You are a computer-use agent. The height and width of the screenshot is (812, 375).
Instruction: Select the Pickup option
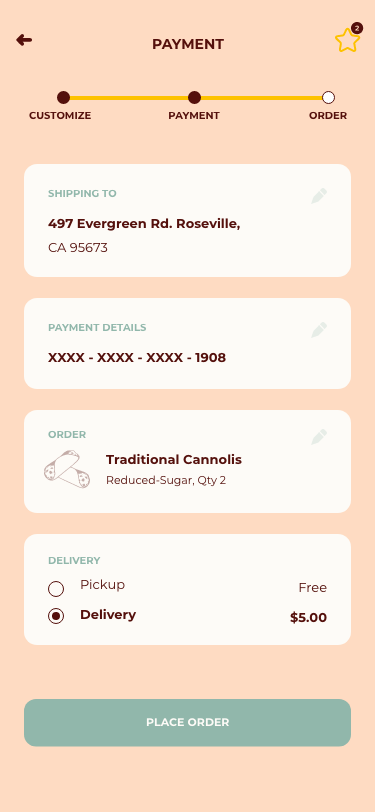(x=56, y=589)
